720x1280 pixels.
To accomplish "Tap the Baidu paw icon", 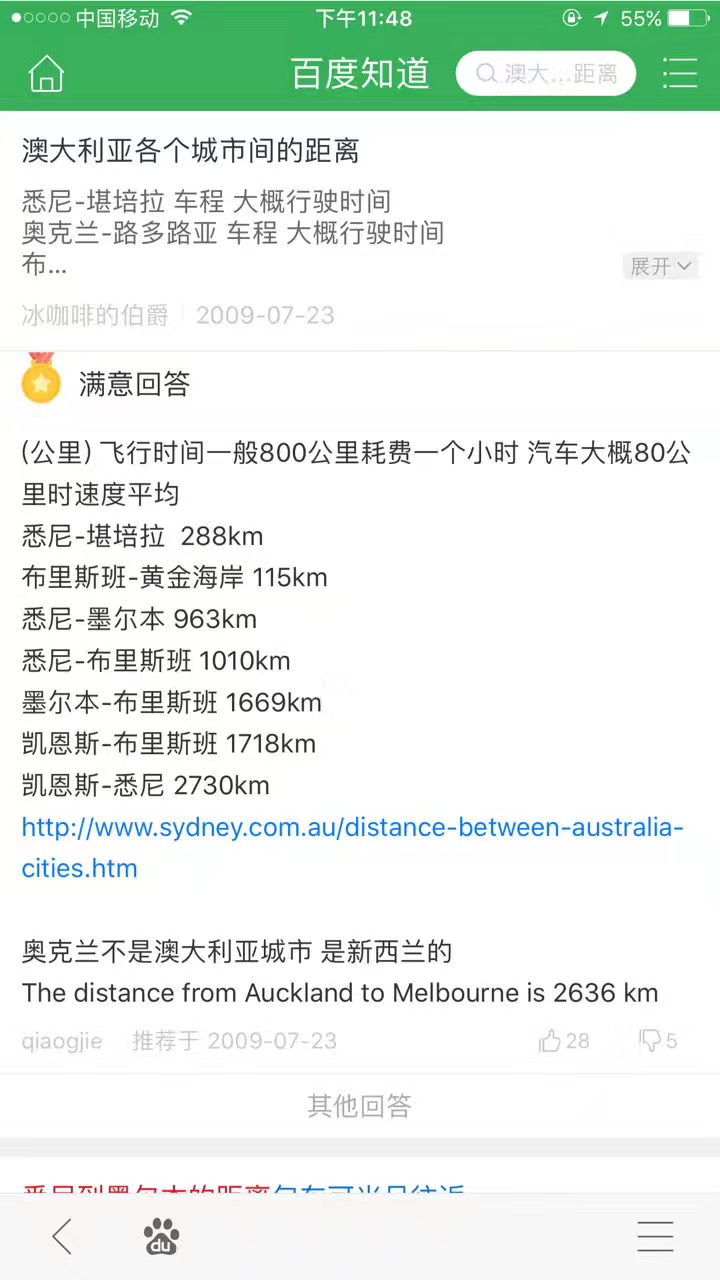I will click(161, 1237).
